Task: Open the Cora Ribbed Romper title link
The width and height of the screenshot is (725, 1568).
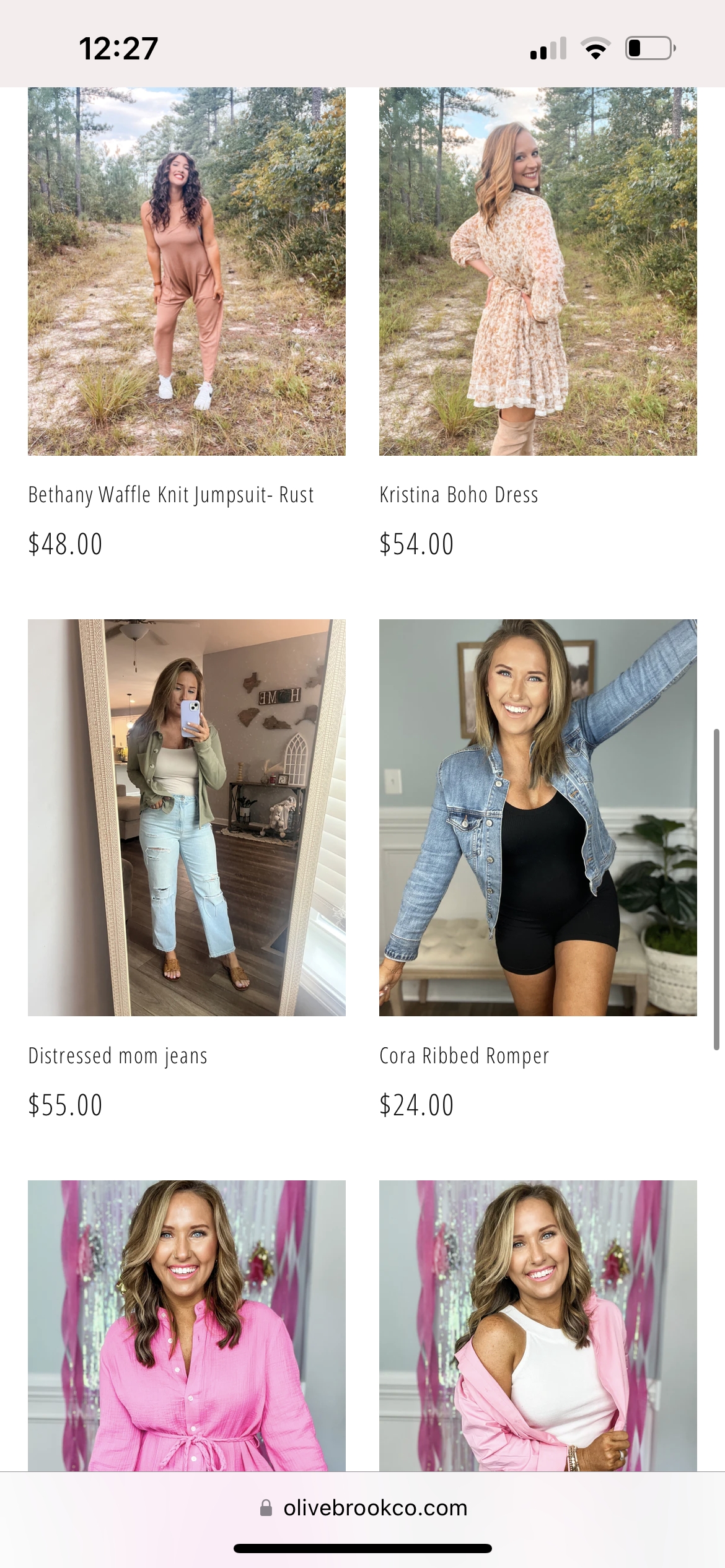Action: (464, 1056)
